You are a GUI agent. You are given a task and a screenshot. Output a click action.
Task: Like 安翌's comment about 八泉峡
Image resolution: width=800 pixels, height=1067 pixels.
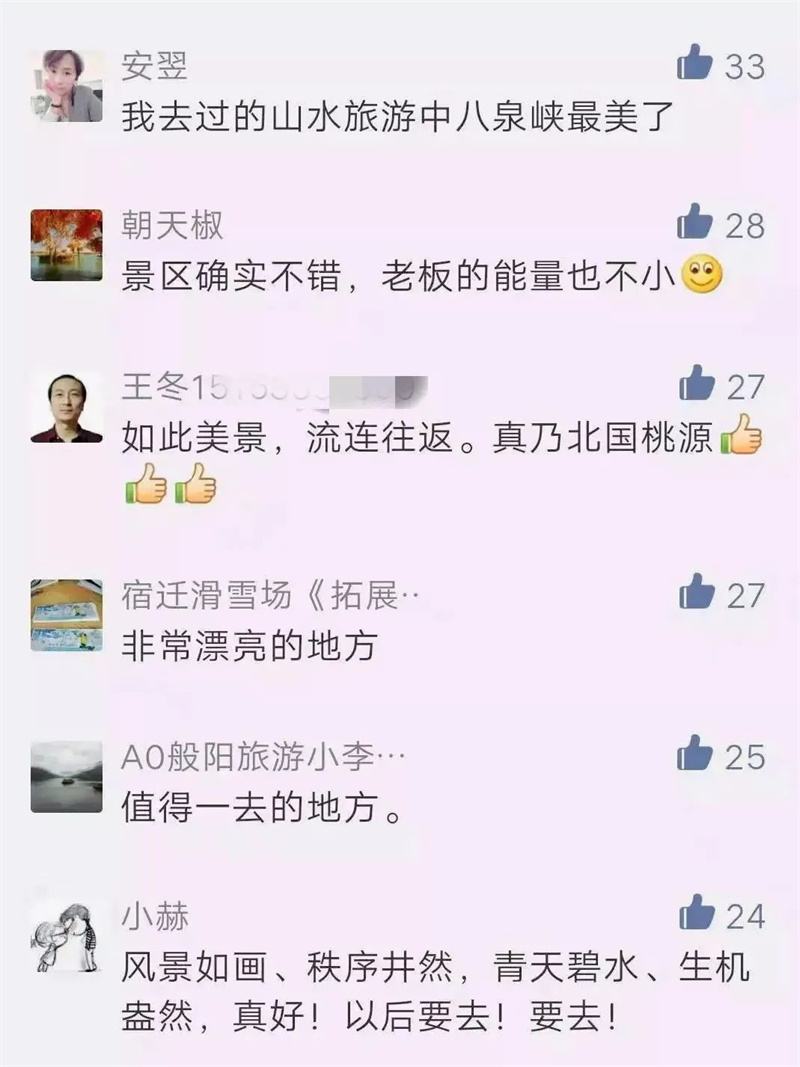tap(695, 63)
